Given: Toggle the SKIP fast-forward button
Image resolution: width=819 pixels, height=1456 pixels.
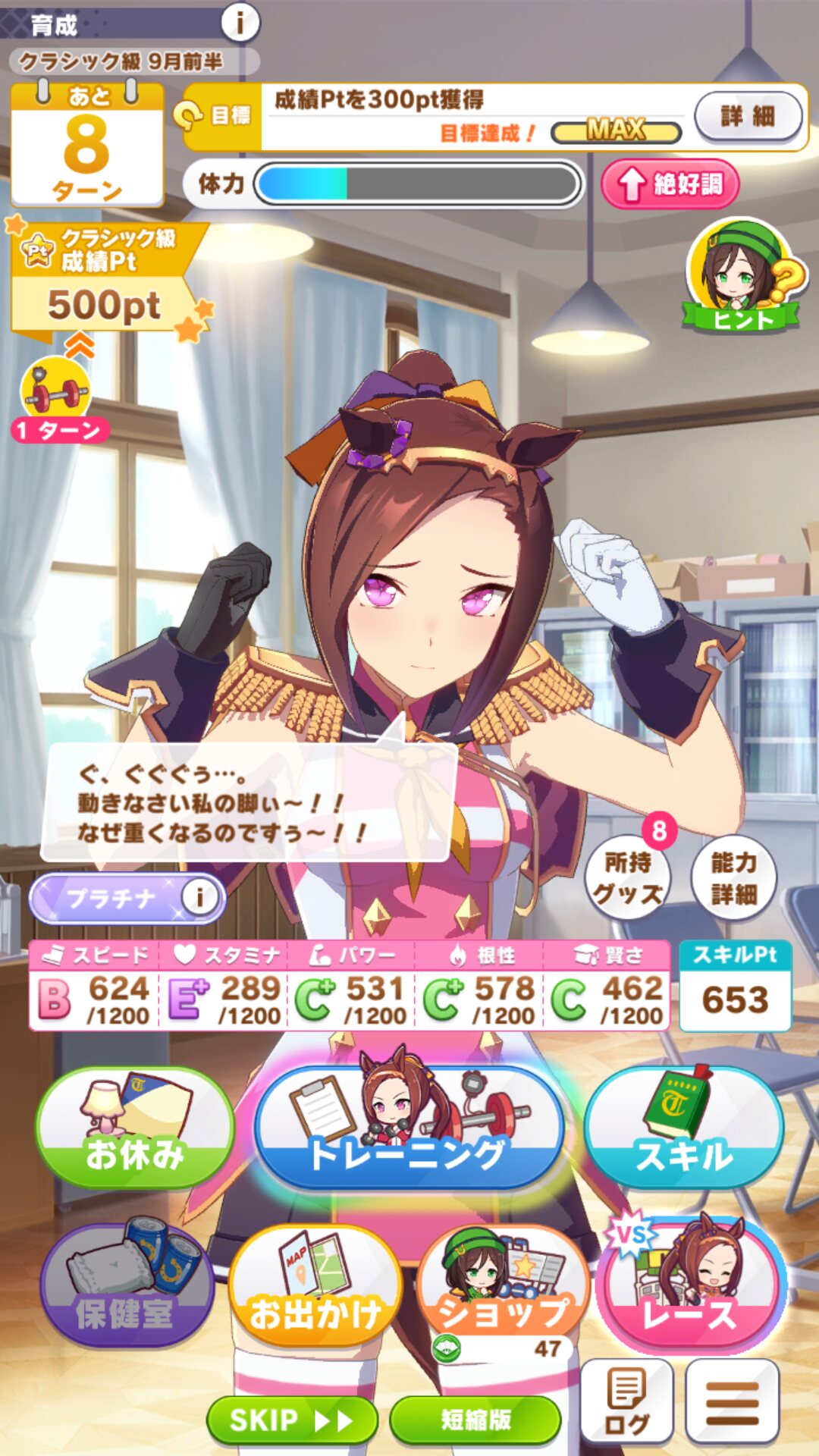Looking at the screenshot, I should point(292,1420).
